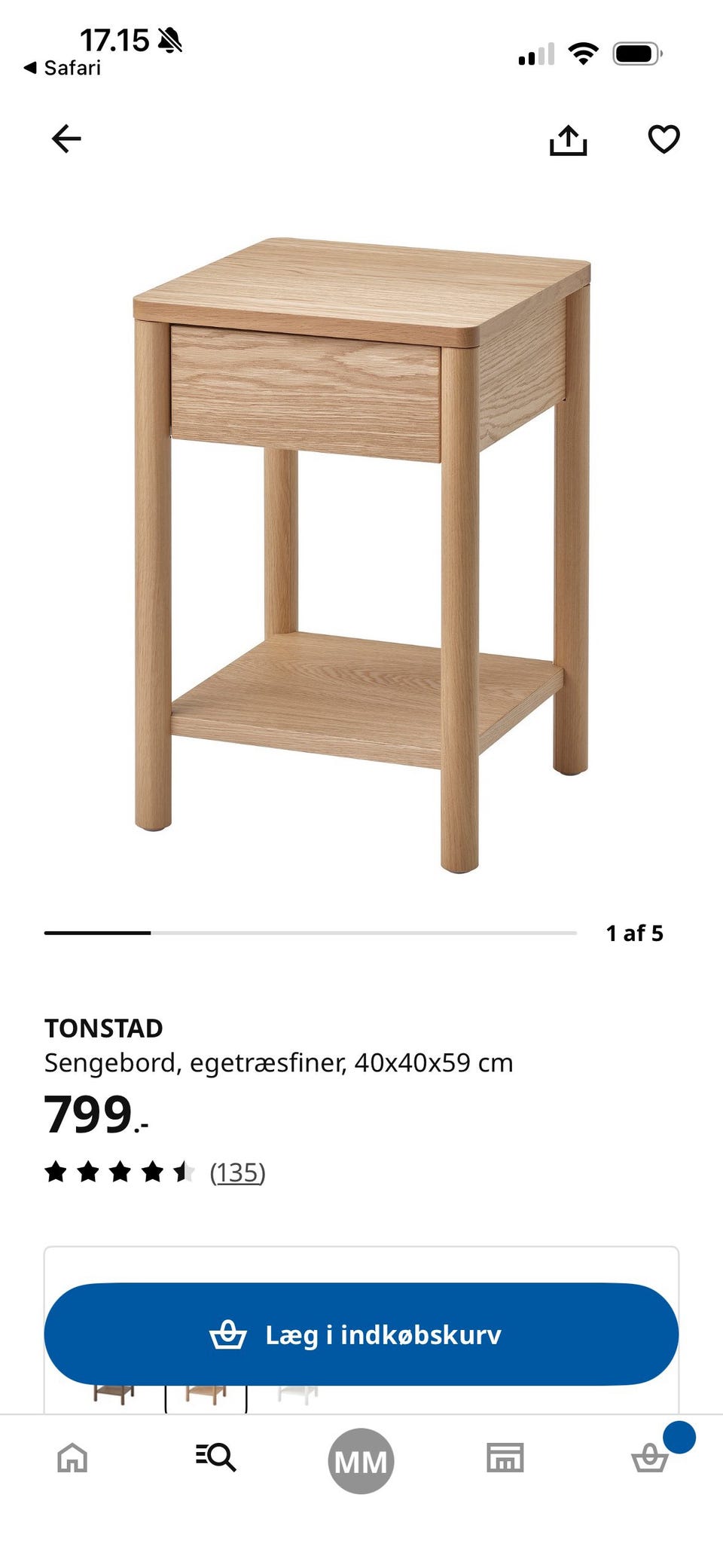
Task: Go back using the arrow icon
Action: coord(67,139)
